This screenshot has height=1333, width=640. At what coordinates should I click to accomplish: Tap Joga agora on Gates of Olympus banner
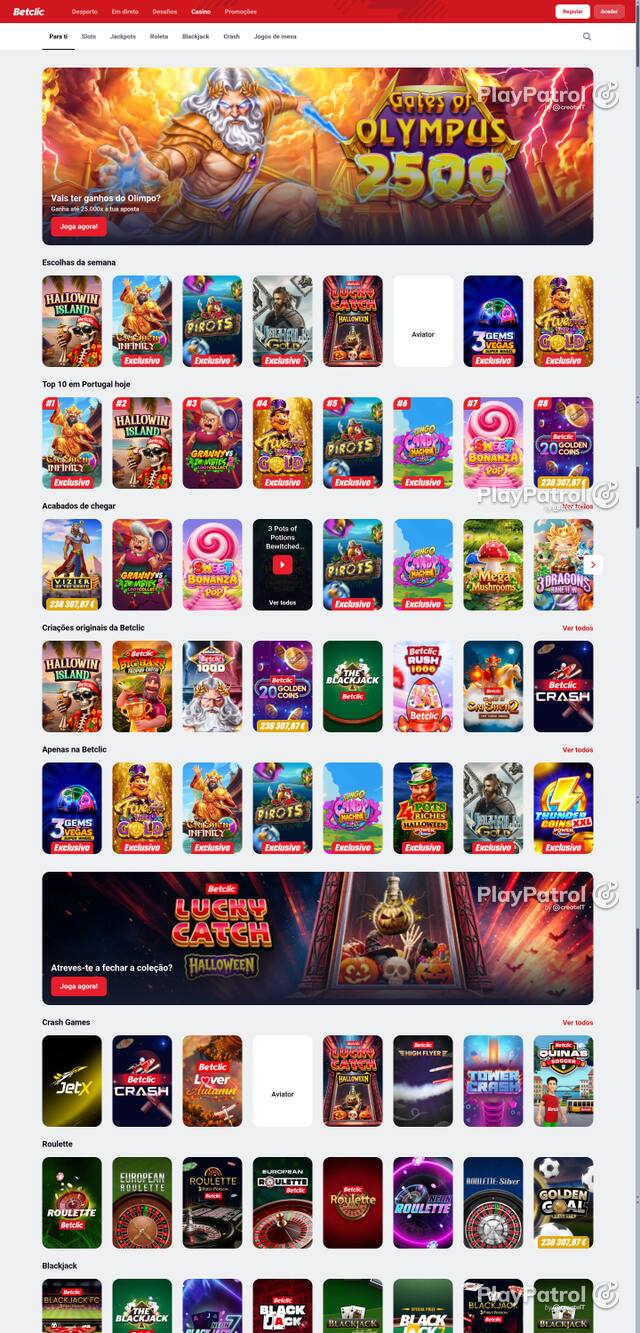pyautogui.click(x=79, y=227)
